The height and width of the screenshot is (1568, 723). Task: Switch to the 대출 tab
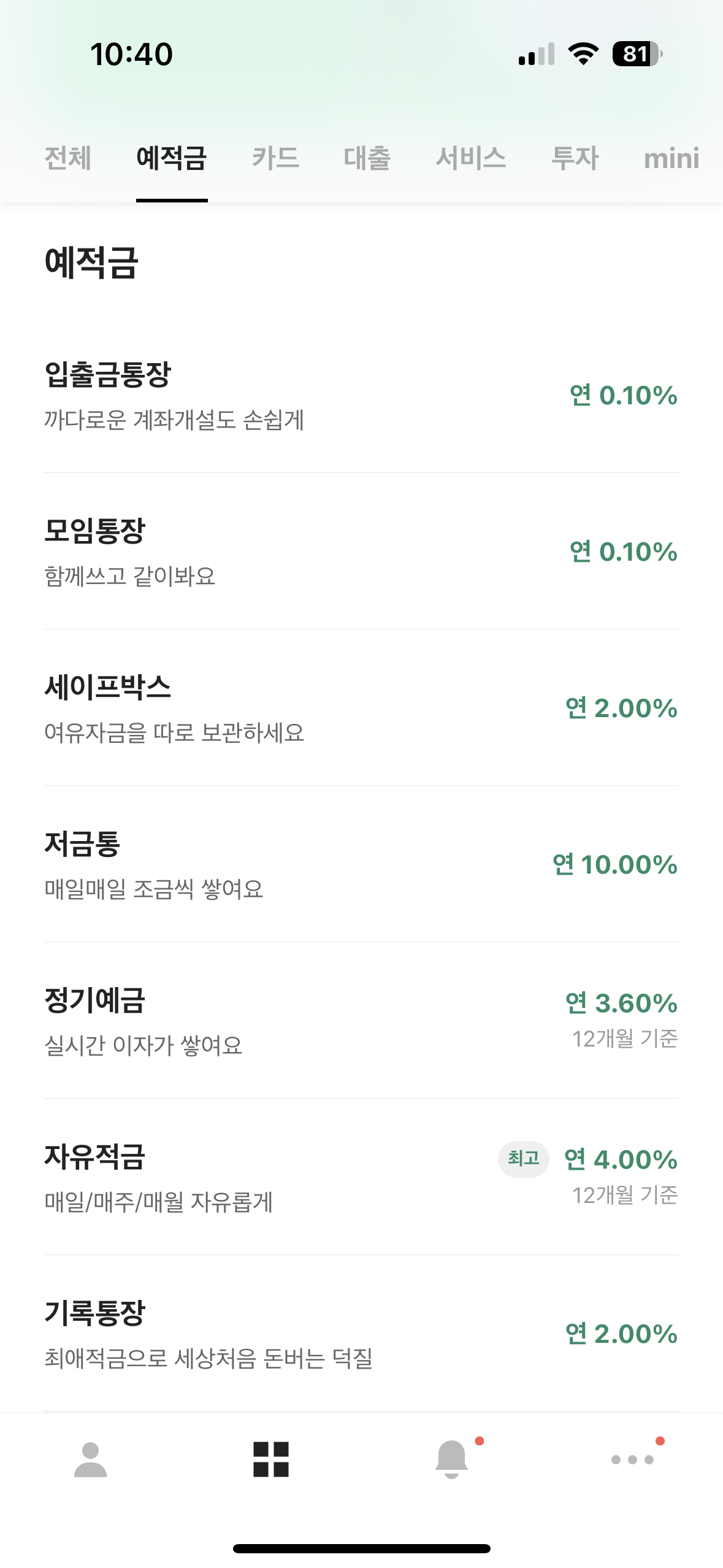click(367, 158)
